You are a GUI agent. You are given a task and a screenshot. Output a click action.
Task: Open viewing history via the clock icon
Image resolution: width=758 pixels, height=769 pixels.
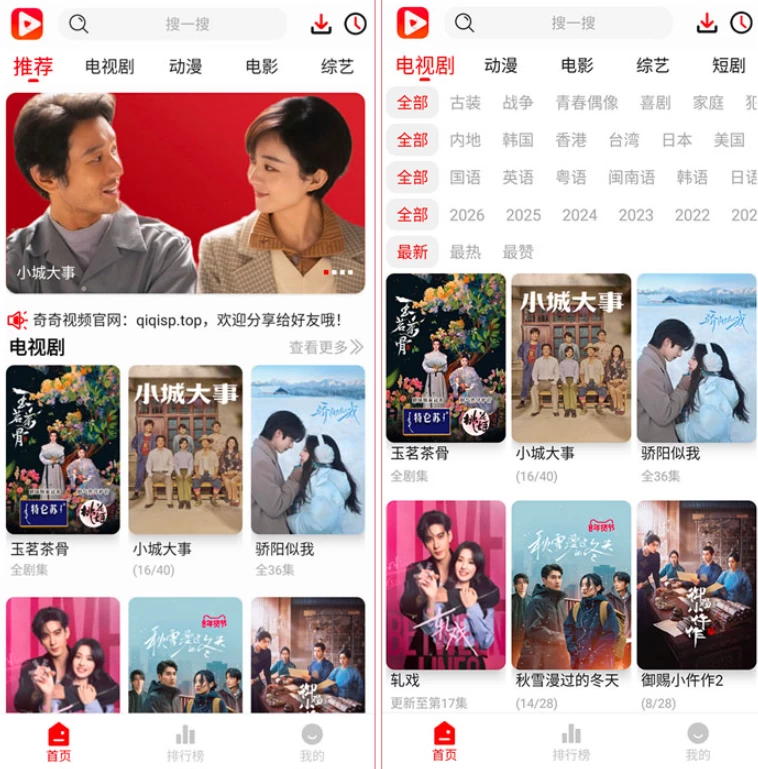(356, 22)
